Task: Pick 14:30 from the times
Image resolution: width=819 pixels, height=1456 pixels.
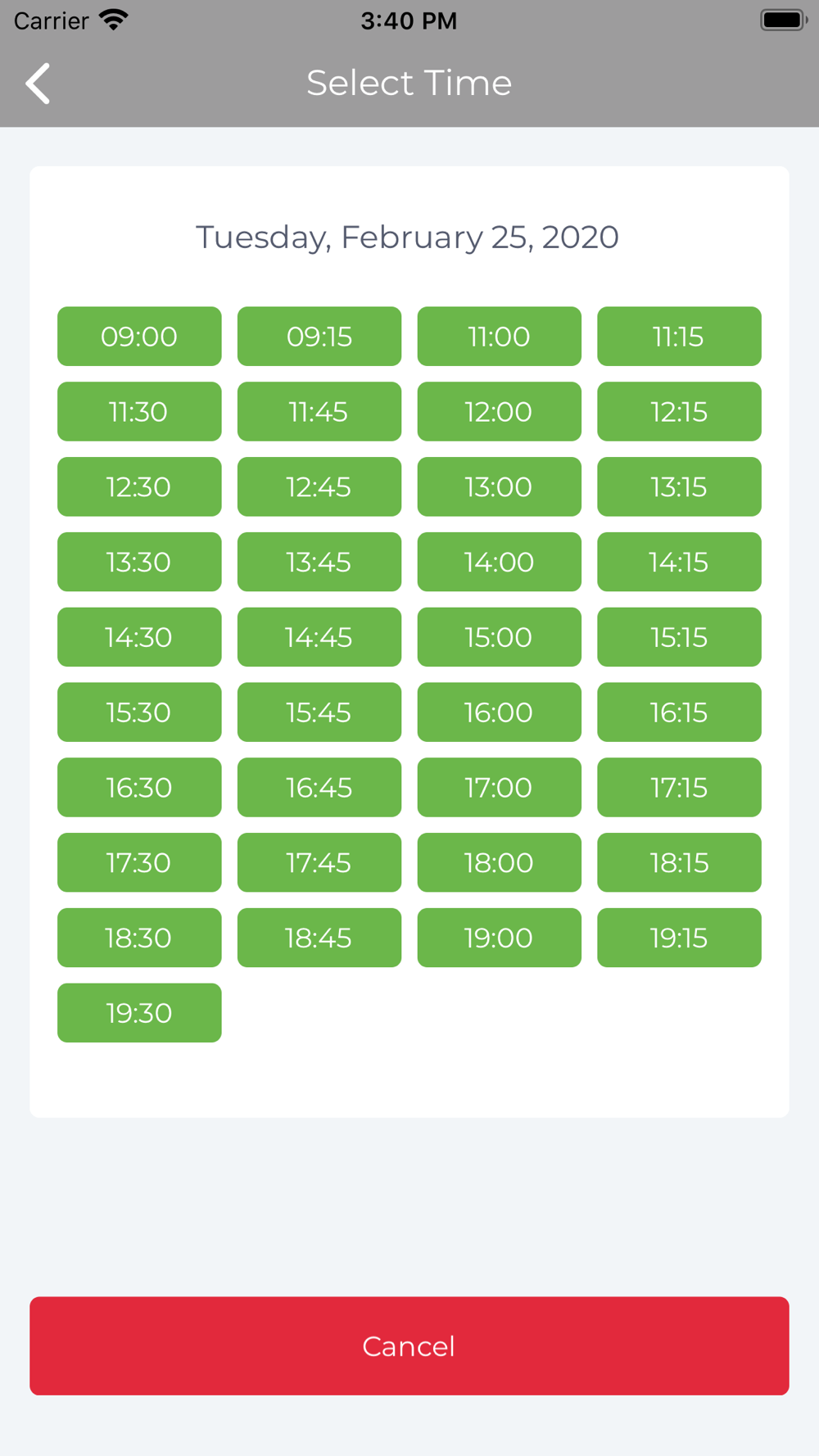Action: tap(139, 637)
